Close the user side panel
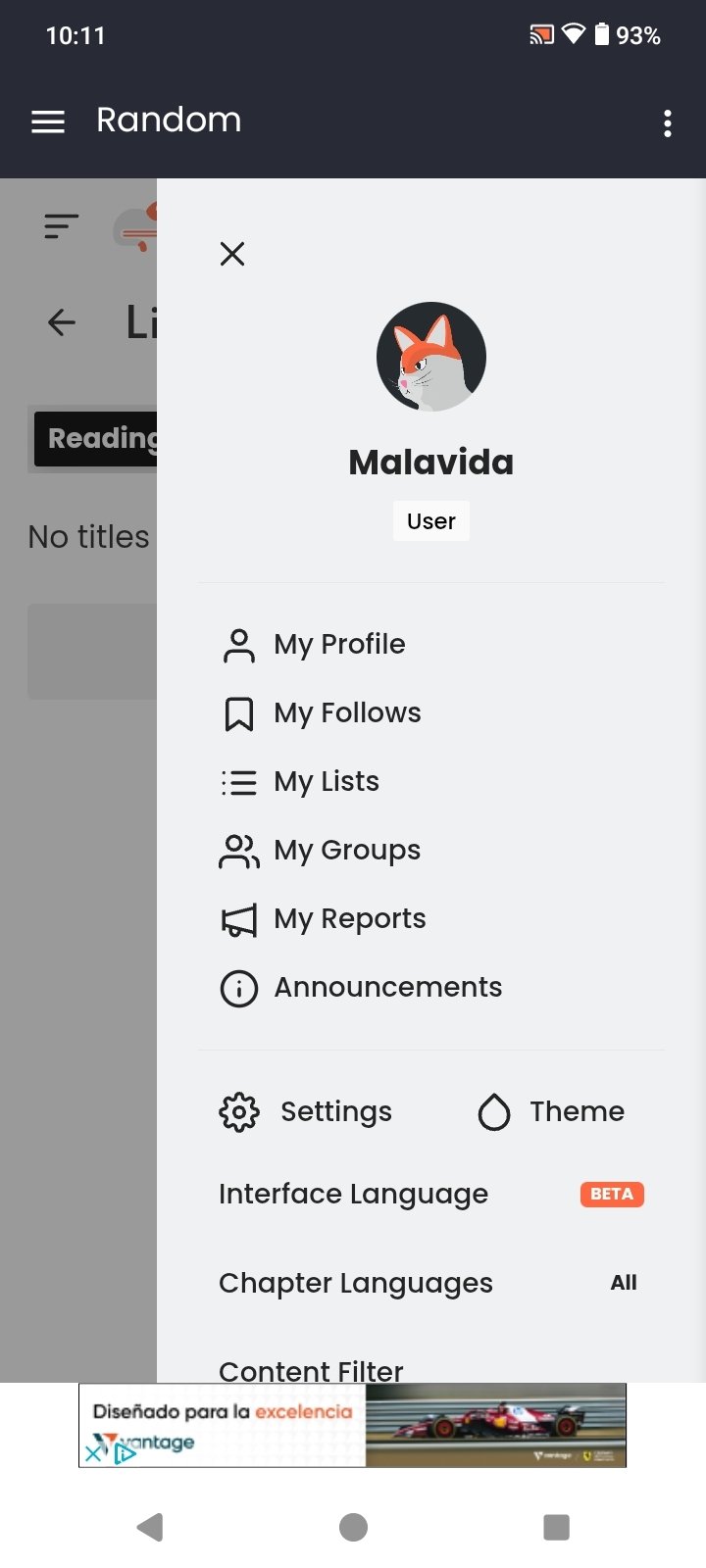 click(232, 254)
